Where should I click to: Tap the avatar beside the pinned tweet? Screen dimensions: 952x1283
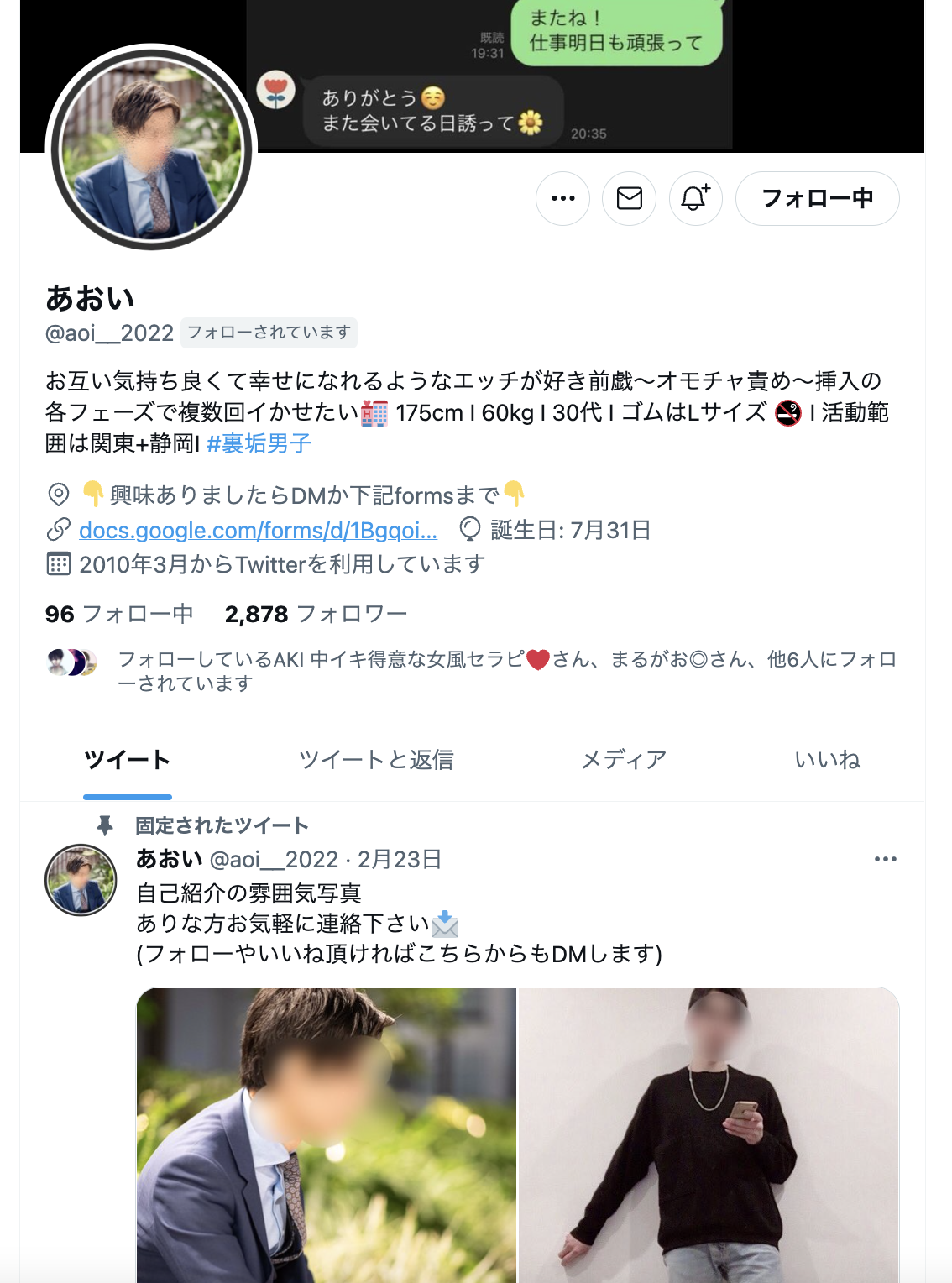[x=81, y=880]
